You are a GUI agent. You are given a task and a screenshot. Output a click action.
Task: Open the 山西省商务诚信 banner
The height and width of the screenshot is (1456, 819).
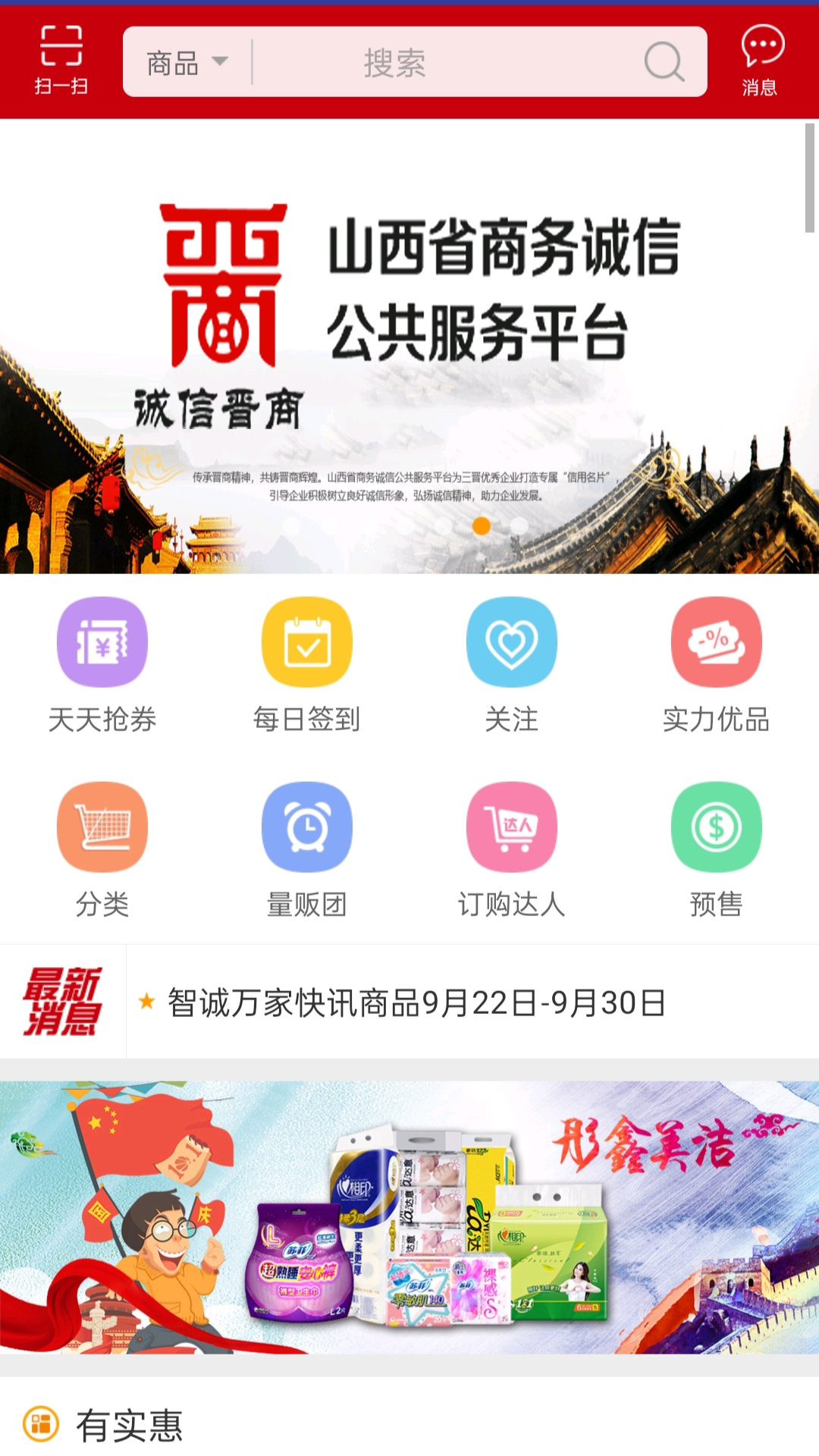409,346
